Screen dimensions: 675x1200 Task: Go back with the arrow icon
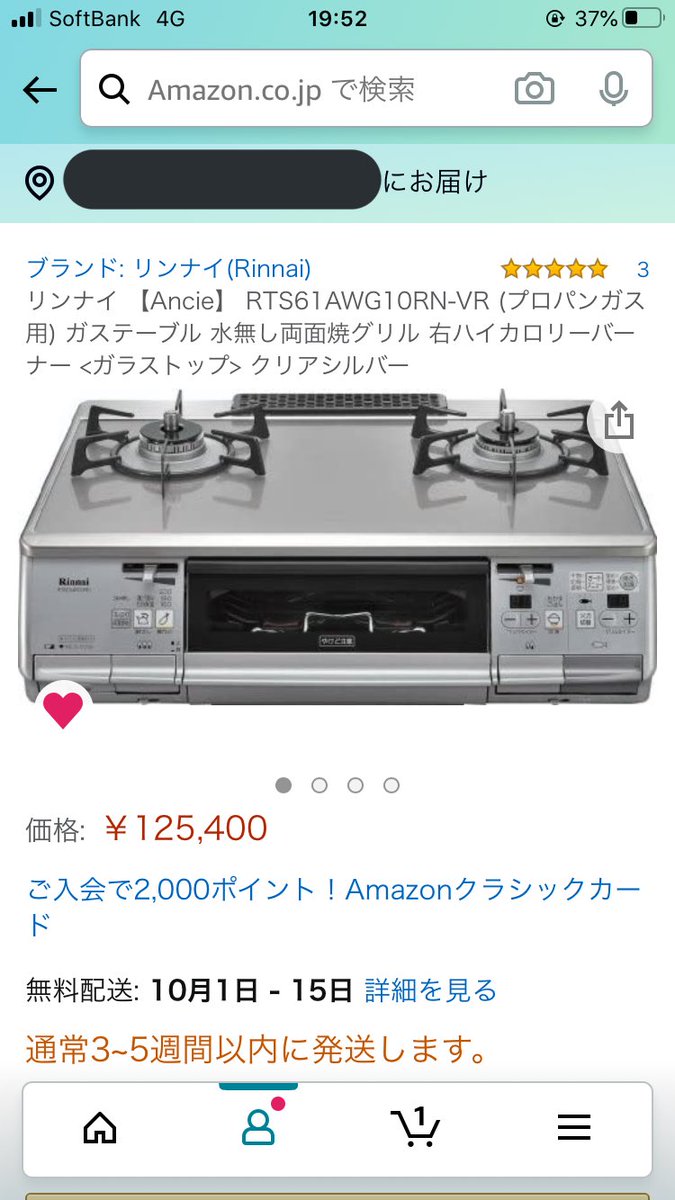tap(40, 90)
